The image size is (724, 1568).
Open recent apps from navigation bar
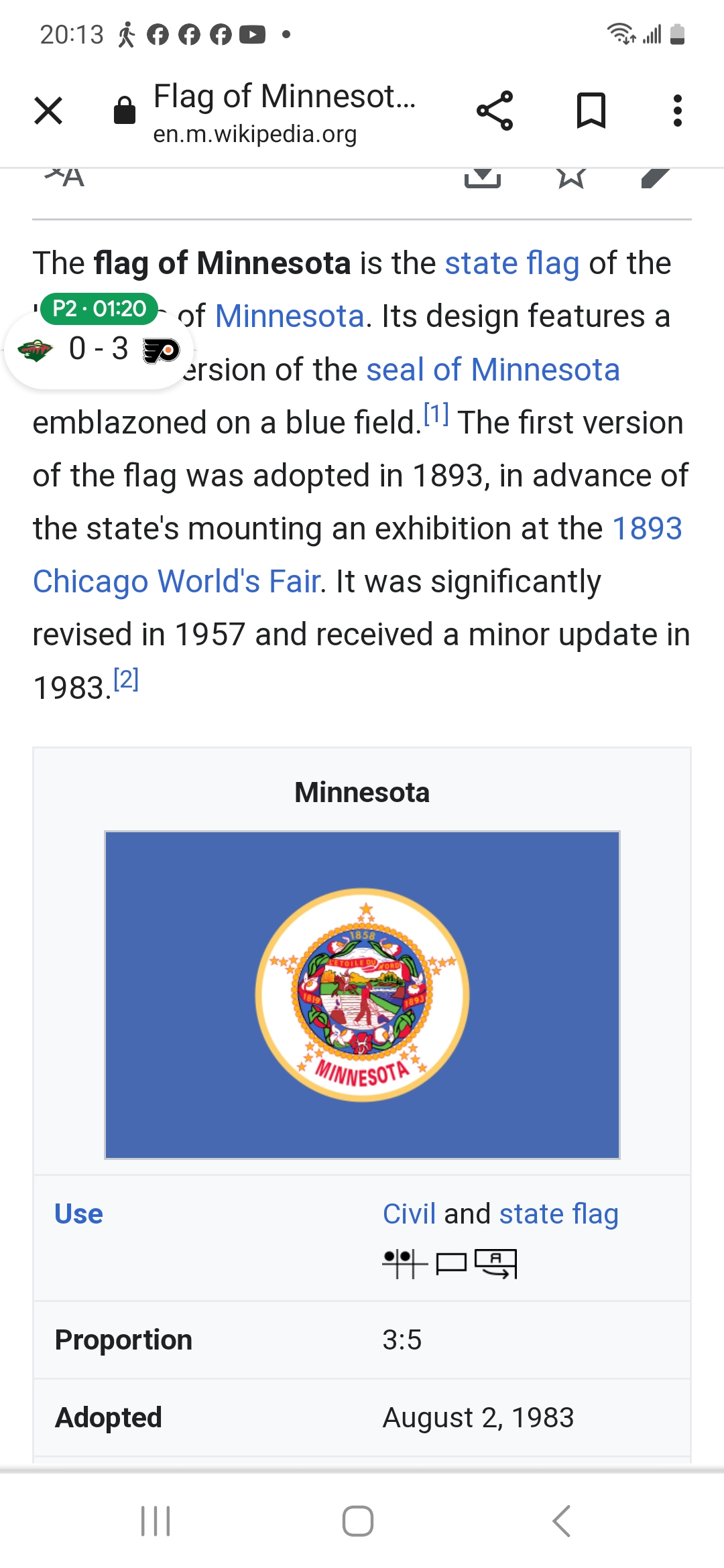click(156, 1520)
